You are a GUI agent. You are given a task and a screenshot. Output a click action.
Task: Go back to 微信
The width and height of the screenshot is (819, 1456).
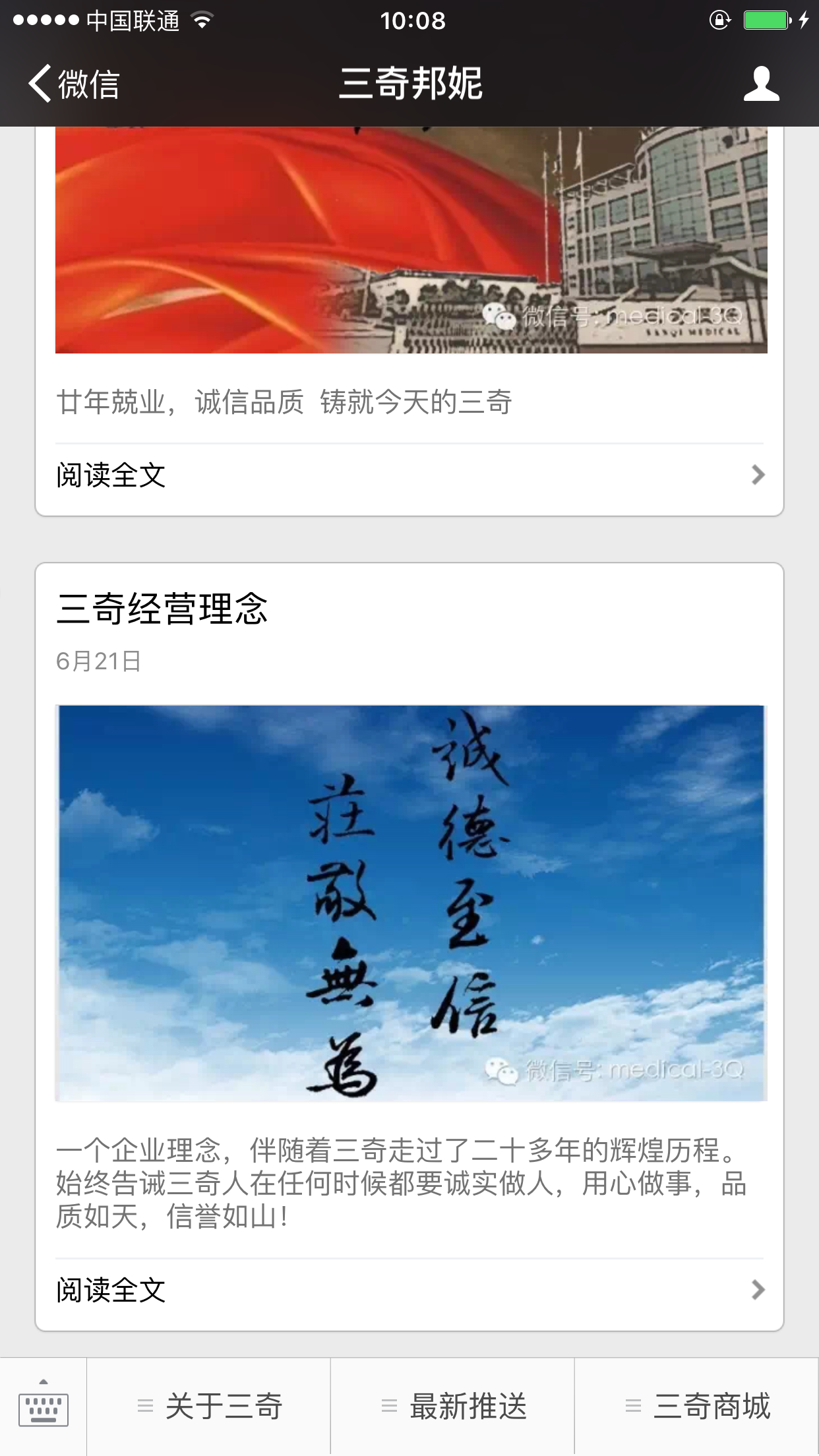74,84
